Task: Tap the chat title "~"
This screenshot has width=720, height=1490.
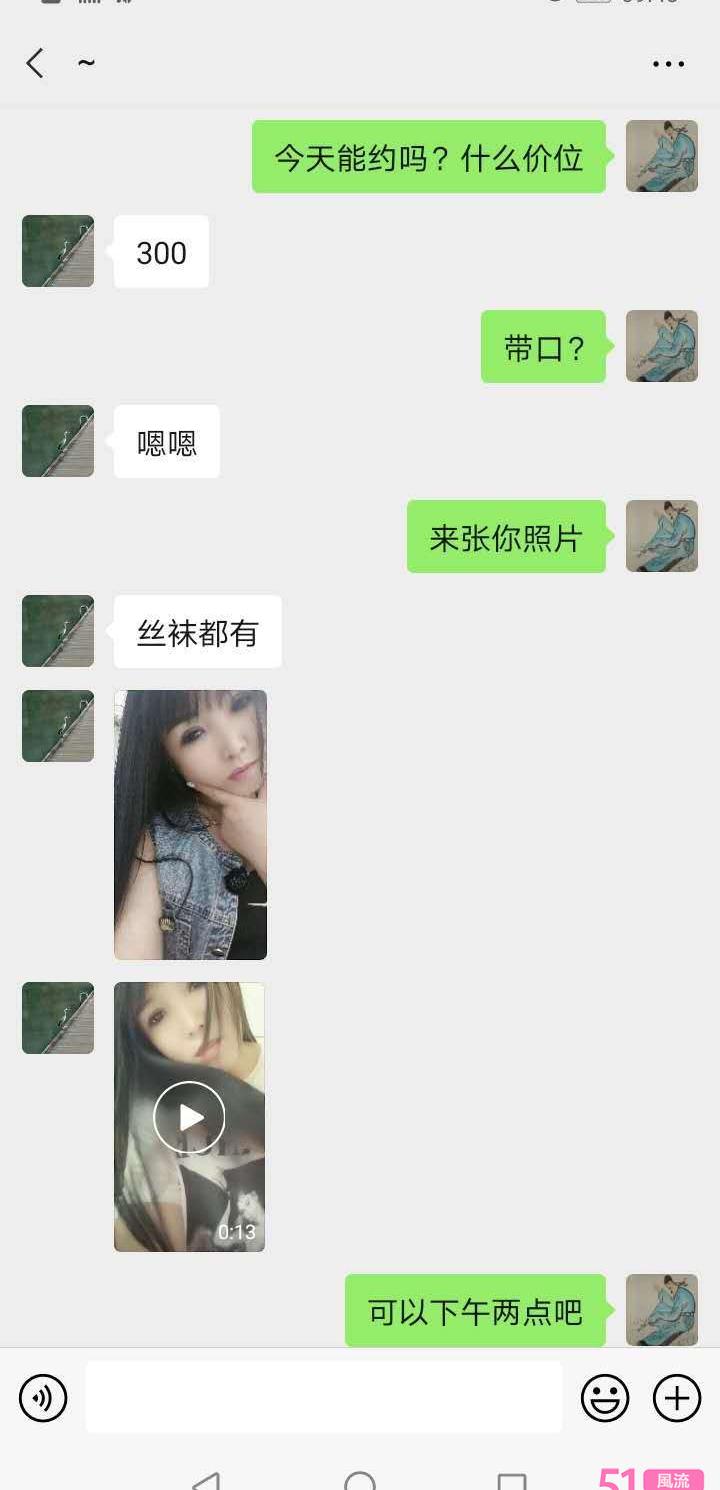Action: coord(86,62)
